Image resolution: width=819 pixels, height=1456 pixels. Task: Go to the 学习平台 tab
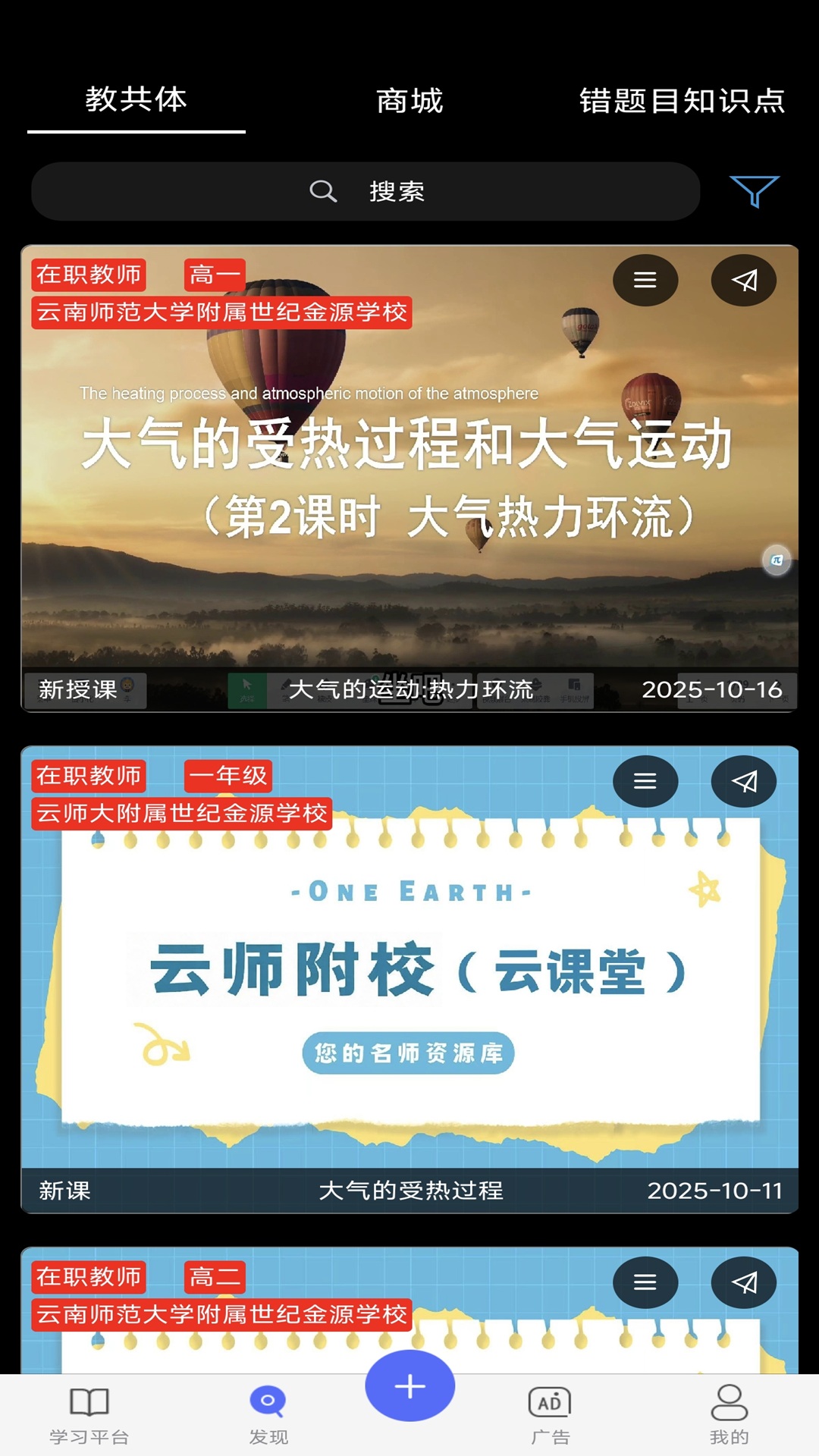[x=89, y=1415]
